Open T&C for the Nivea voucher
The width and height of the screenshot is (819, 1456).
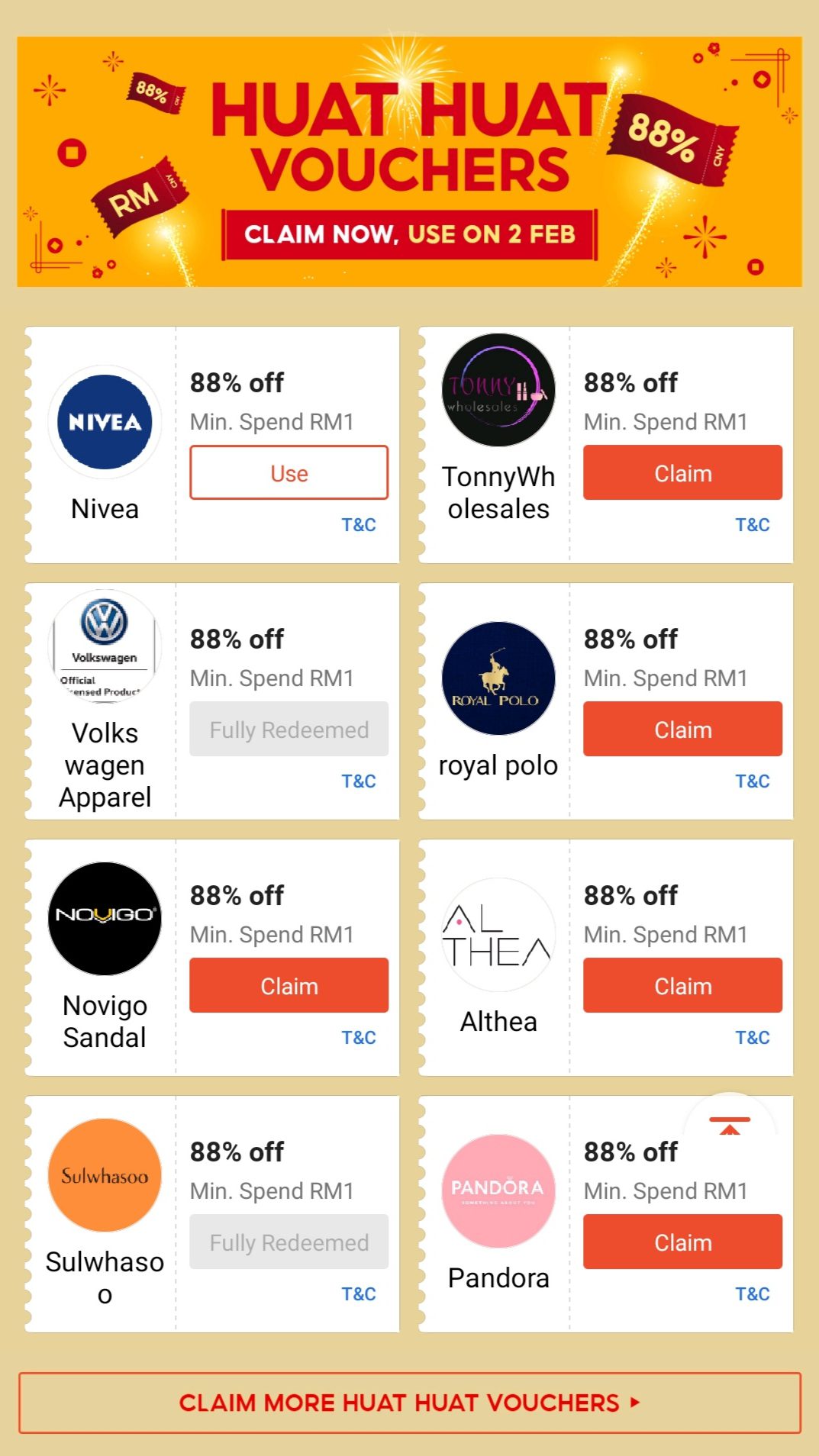pos(358,525)
